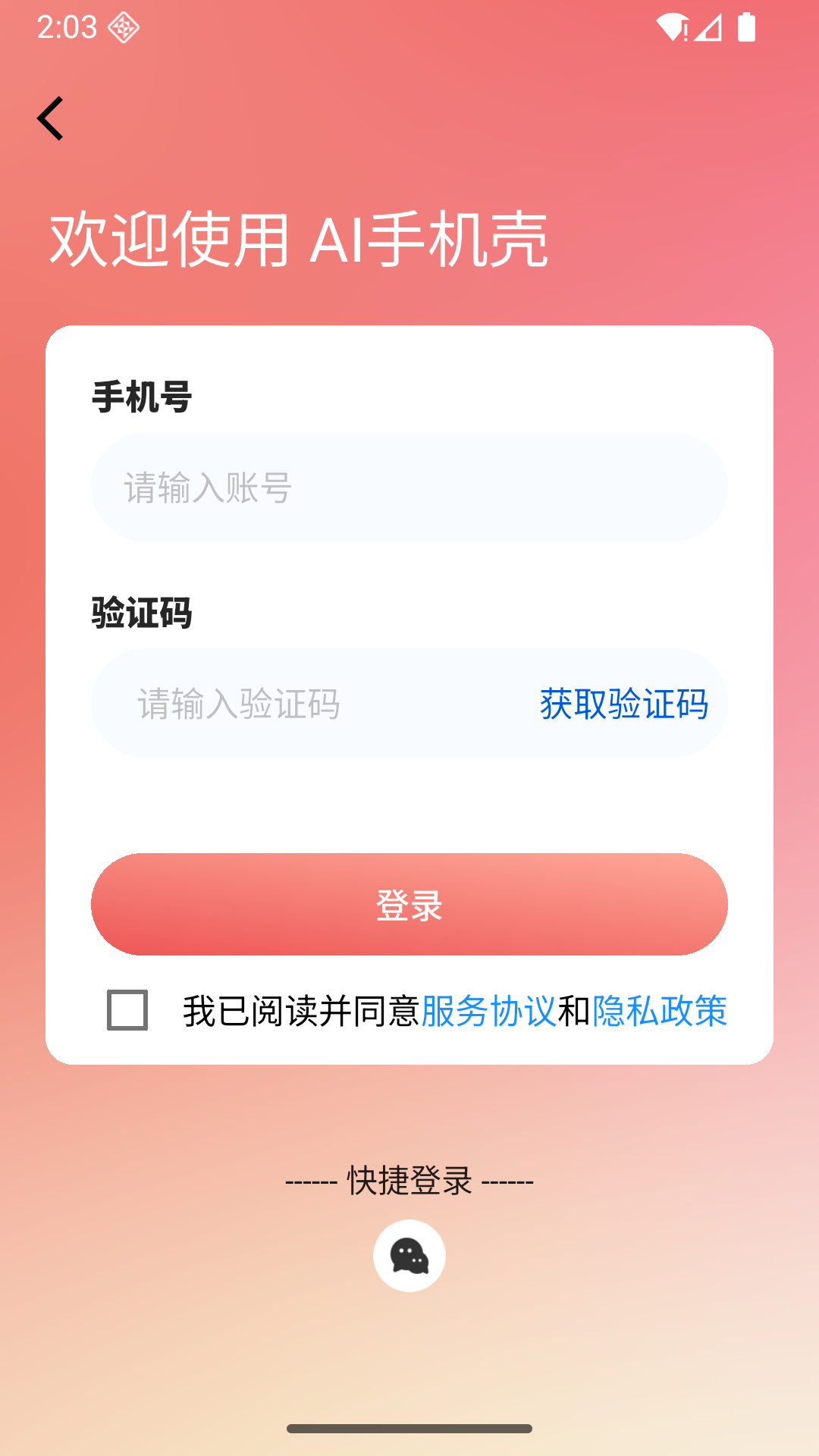Tap the WiFi status icon
Image resolution: width=819 pixels, height=1456 pixels.
(x=670, y=25)
